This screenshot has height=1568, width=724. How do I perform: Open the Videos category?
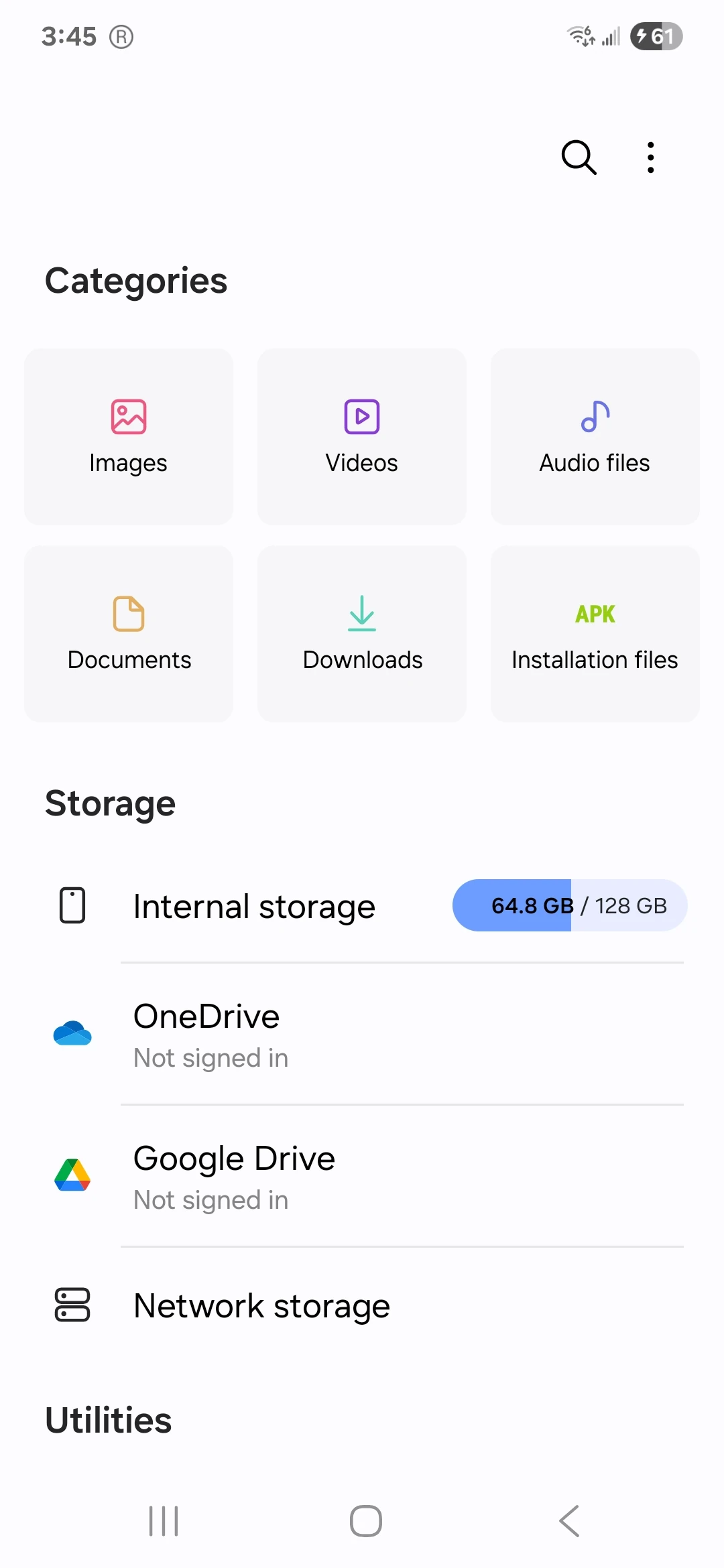point(361,436)
